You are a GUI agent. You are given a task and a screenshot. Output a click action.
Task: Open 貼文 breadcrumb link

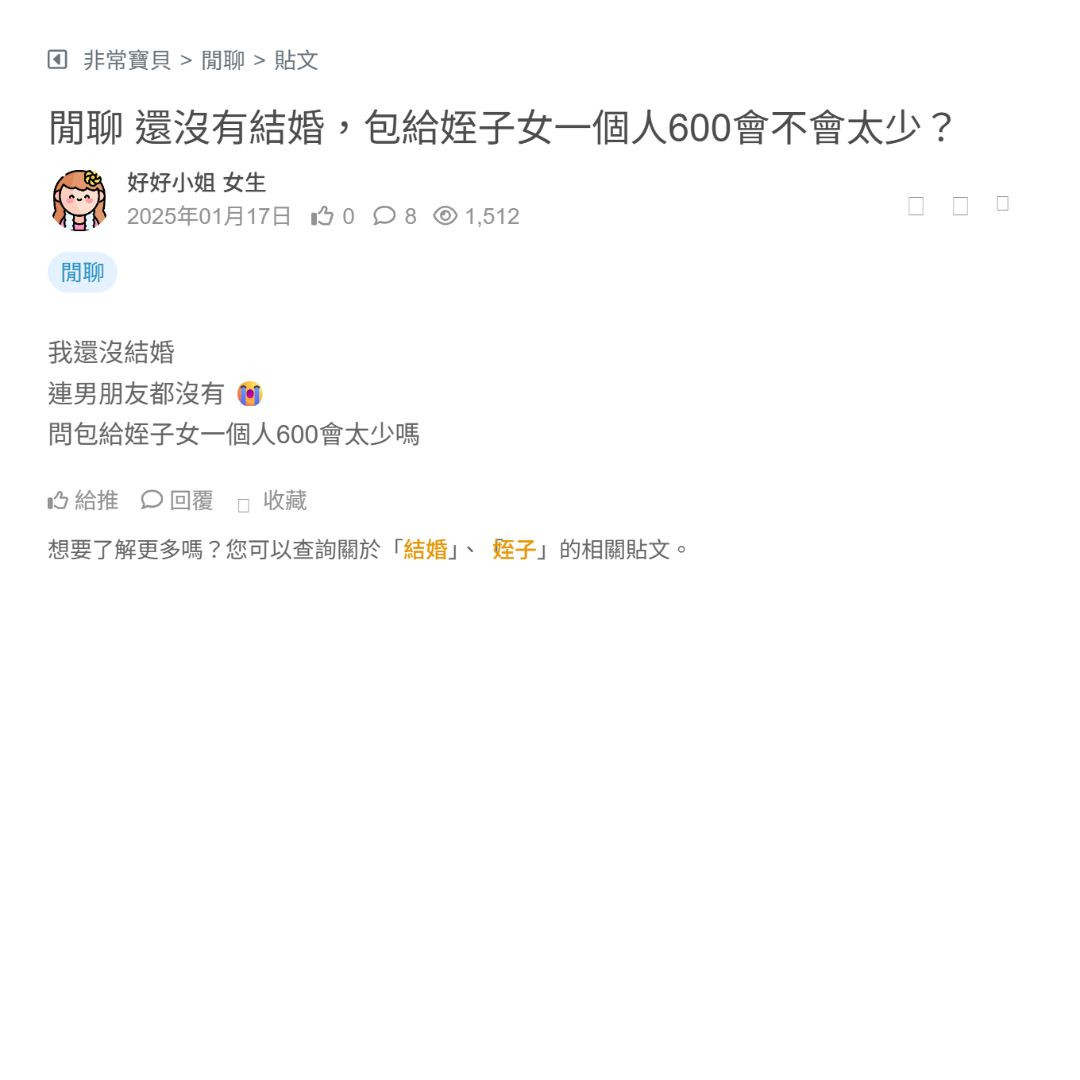tap(296, 60)
